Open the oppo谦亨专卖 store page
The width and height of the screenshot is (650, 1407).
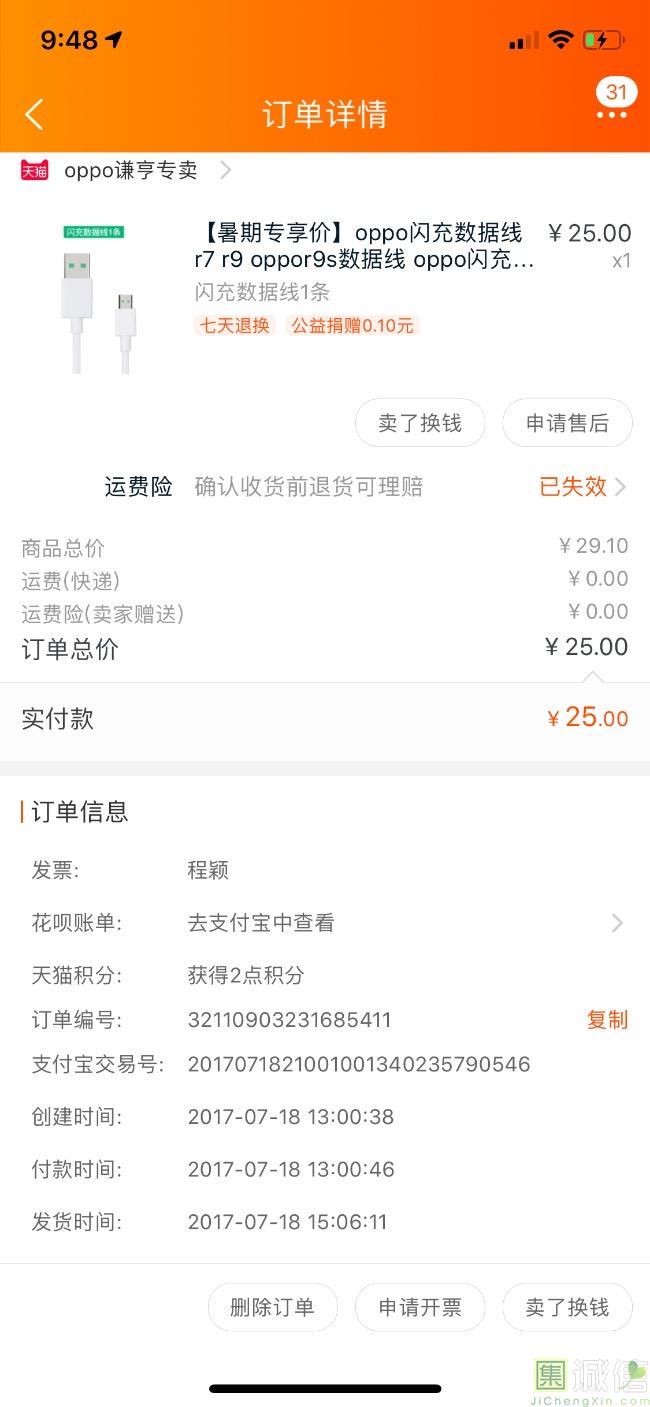pyautogui.click(x=127, y=171)
